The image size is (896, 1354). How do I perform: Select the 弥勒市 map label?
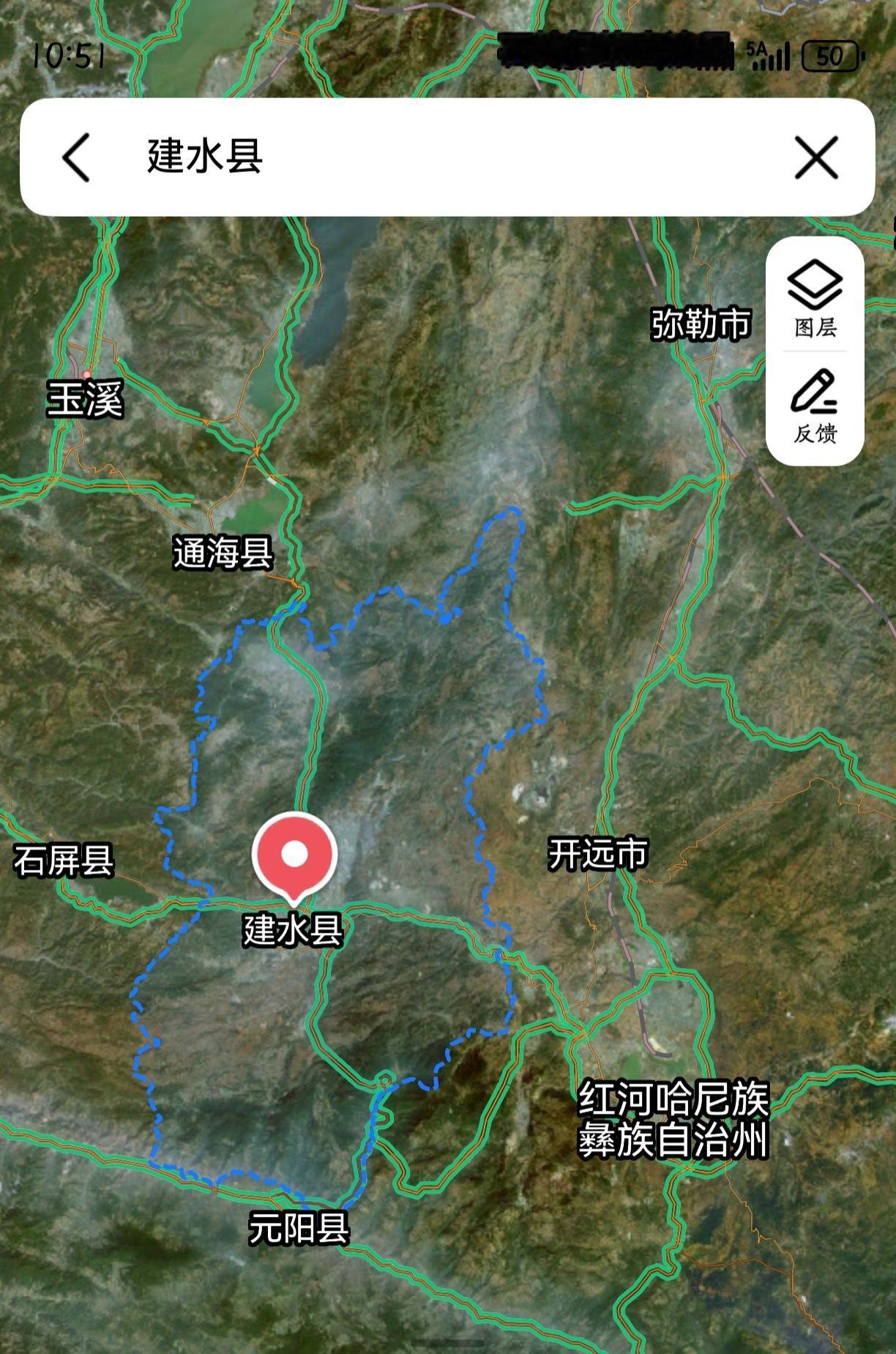click(701, 322)
